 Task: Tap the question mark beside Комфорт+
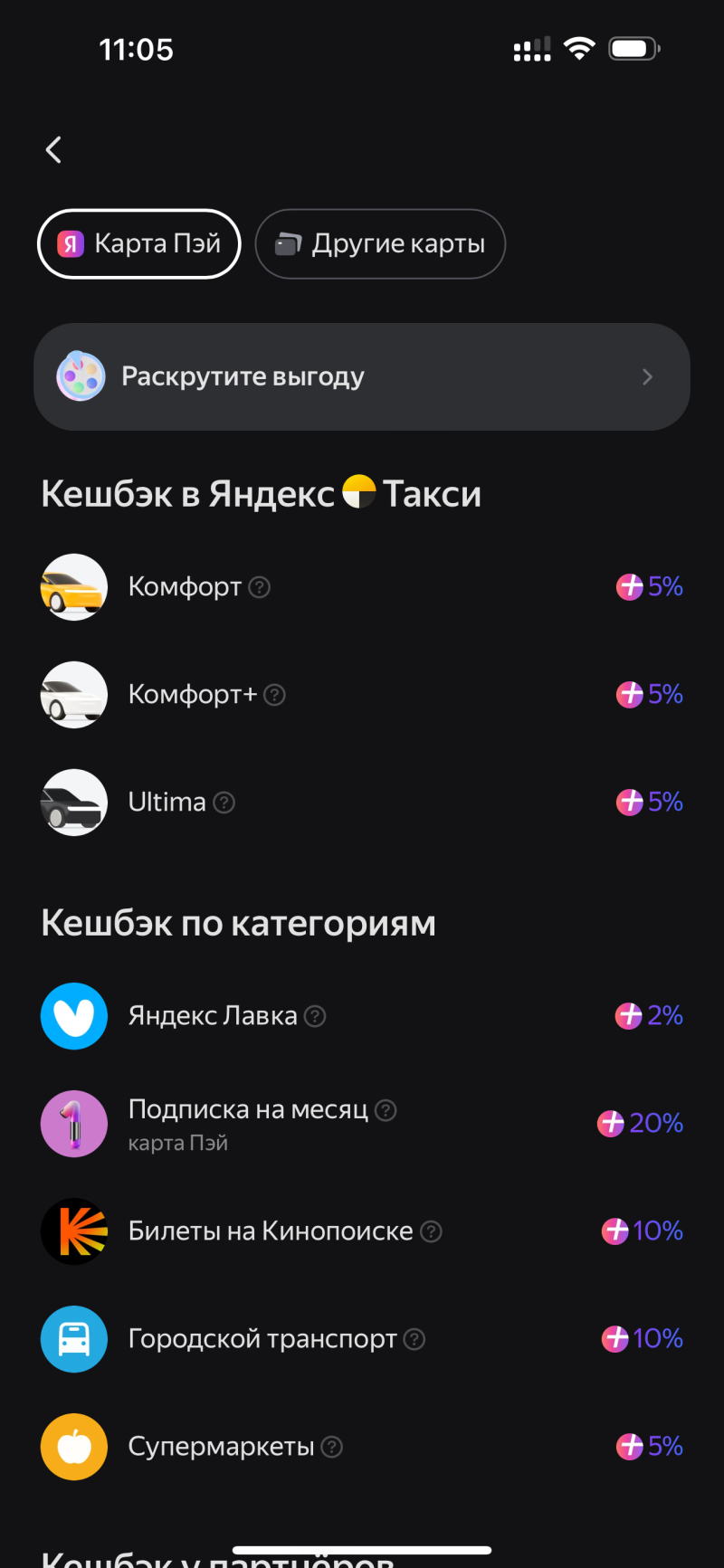coord(274,695)
